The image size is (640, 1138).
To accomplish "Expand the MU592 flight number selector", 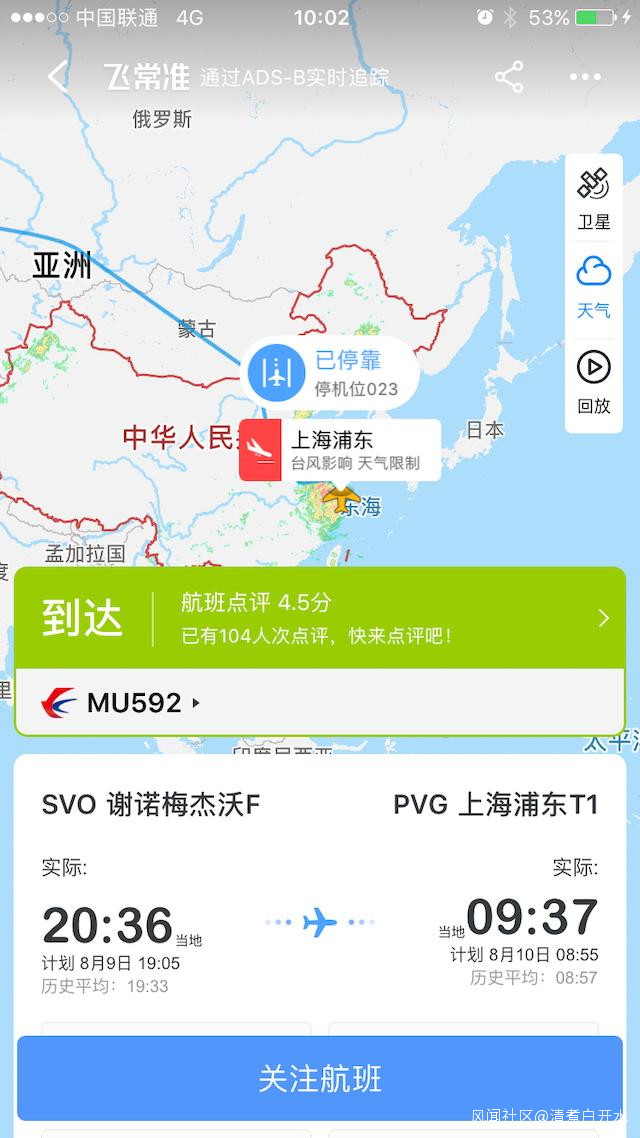I will pos(125,702).
